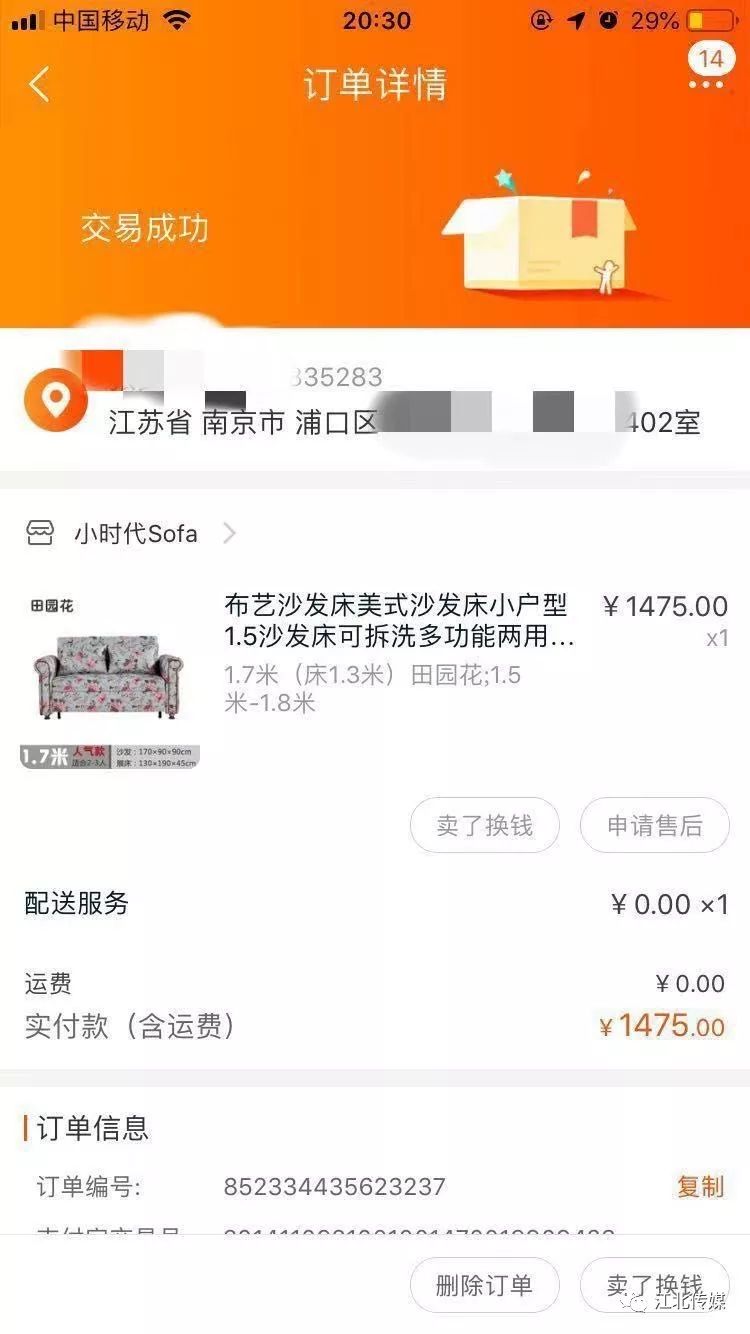Tap the 交易成功 status banner
Image resolution: width=750 pixels, height=1334 pixels.
[145, 229]
